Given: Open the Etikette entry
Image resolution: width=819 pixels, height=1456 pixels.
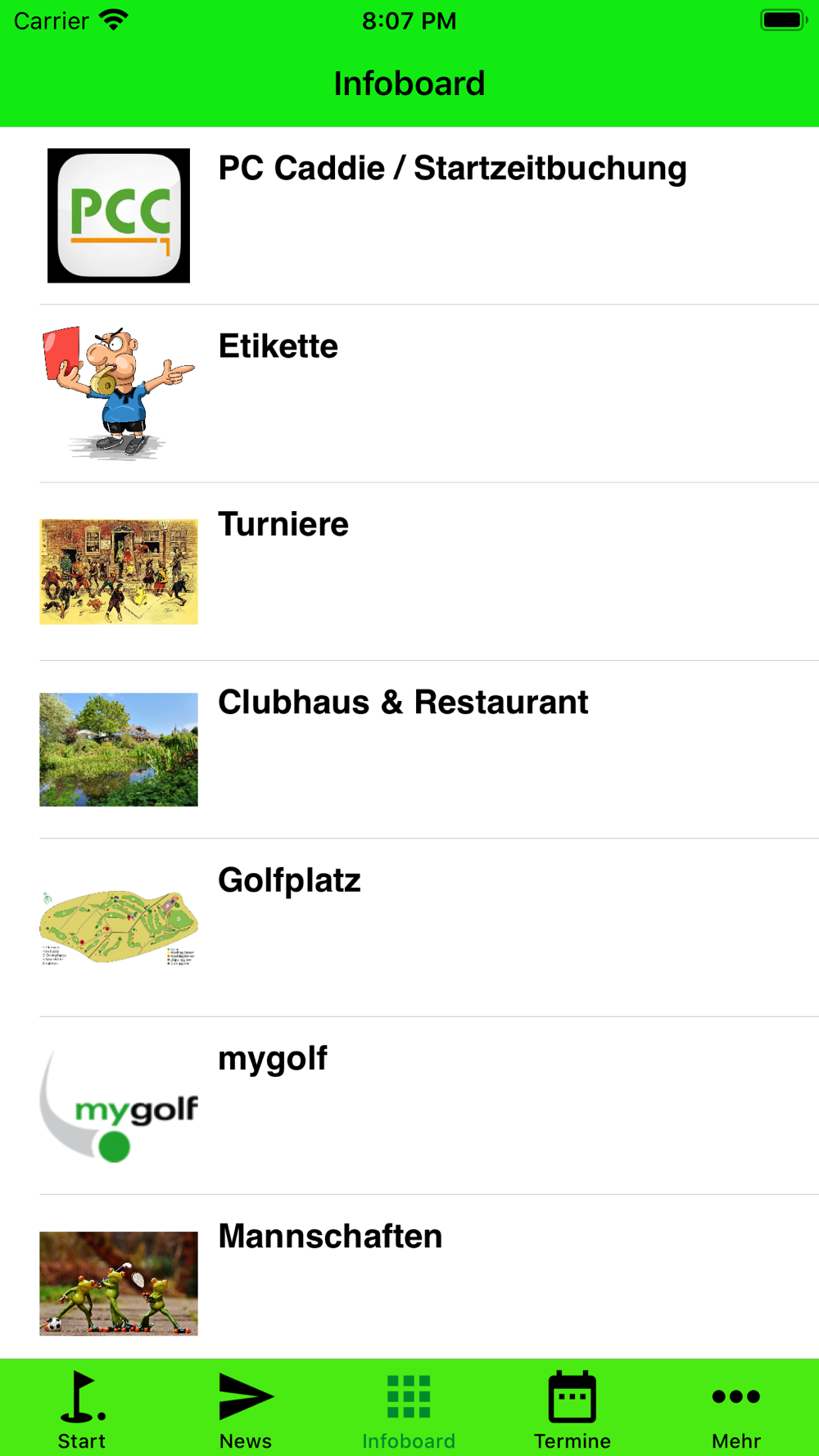Looking at the screenshot, I should [x=278, y=347].
